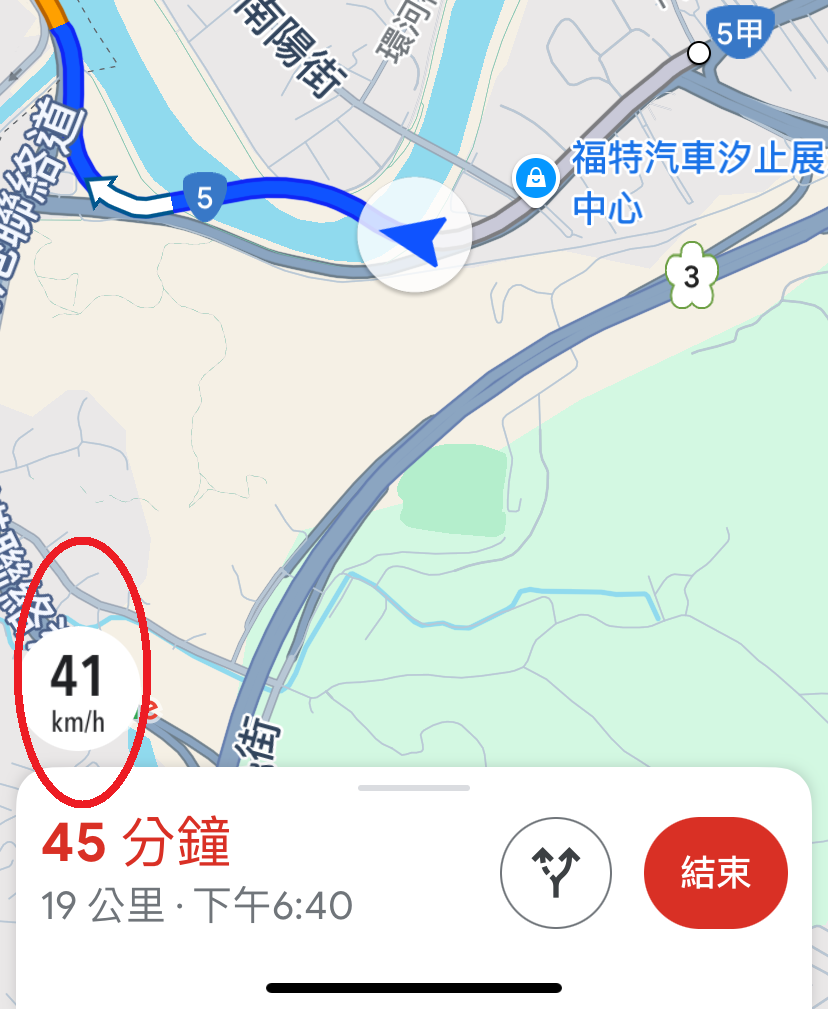Tap the 5甲 highway shield badge
Image resolution: width=828 pixels, height=1009 pixels.
tap(739, 30)
